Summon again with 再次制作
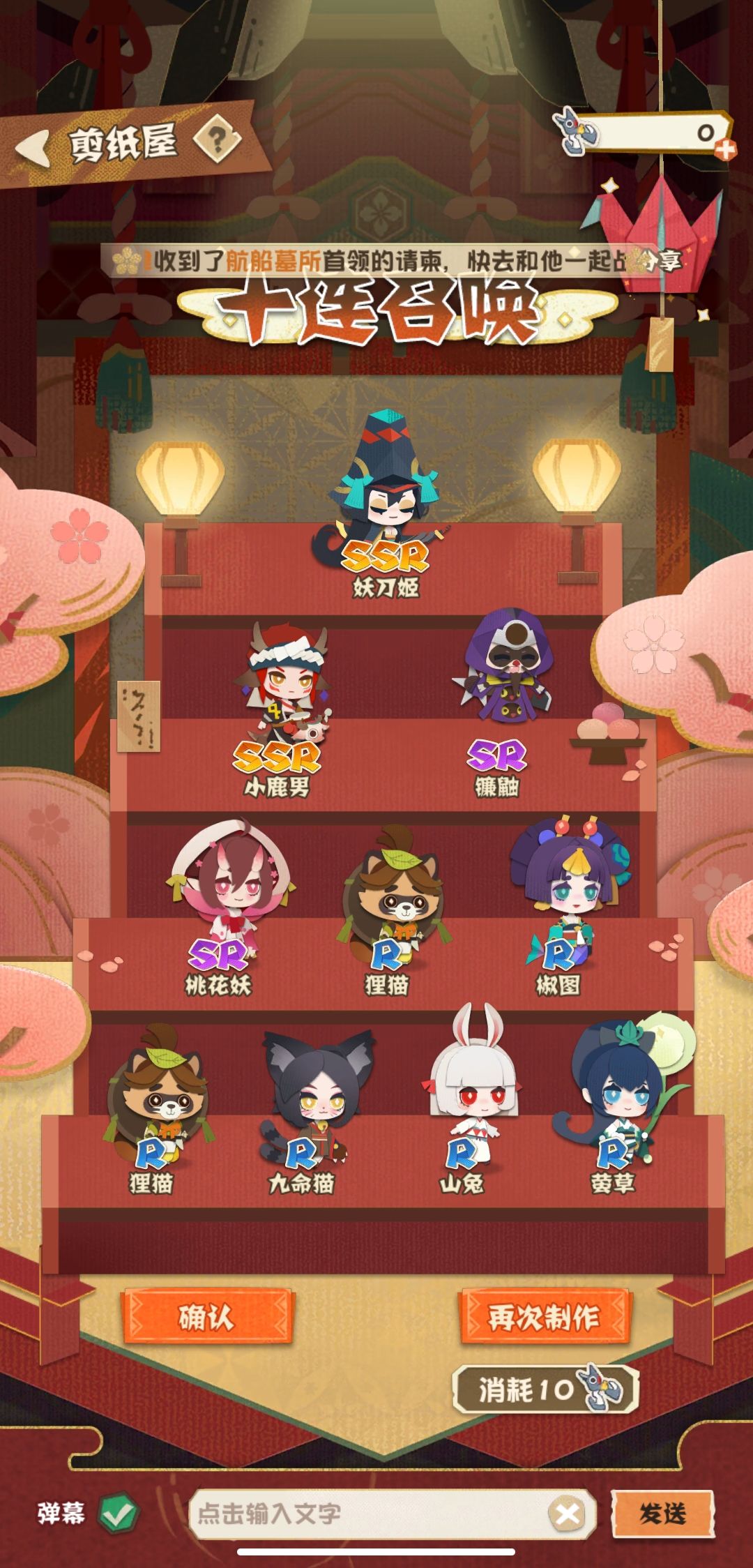This screenshot has width=753, height=1568. tap(544, 1317)
